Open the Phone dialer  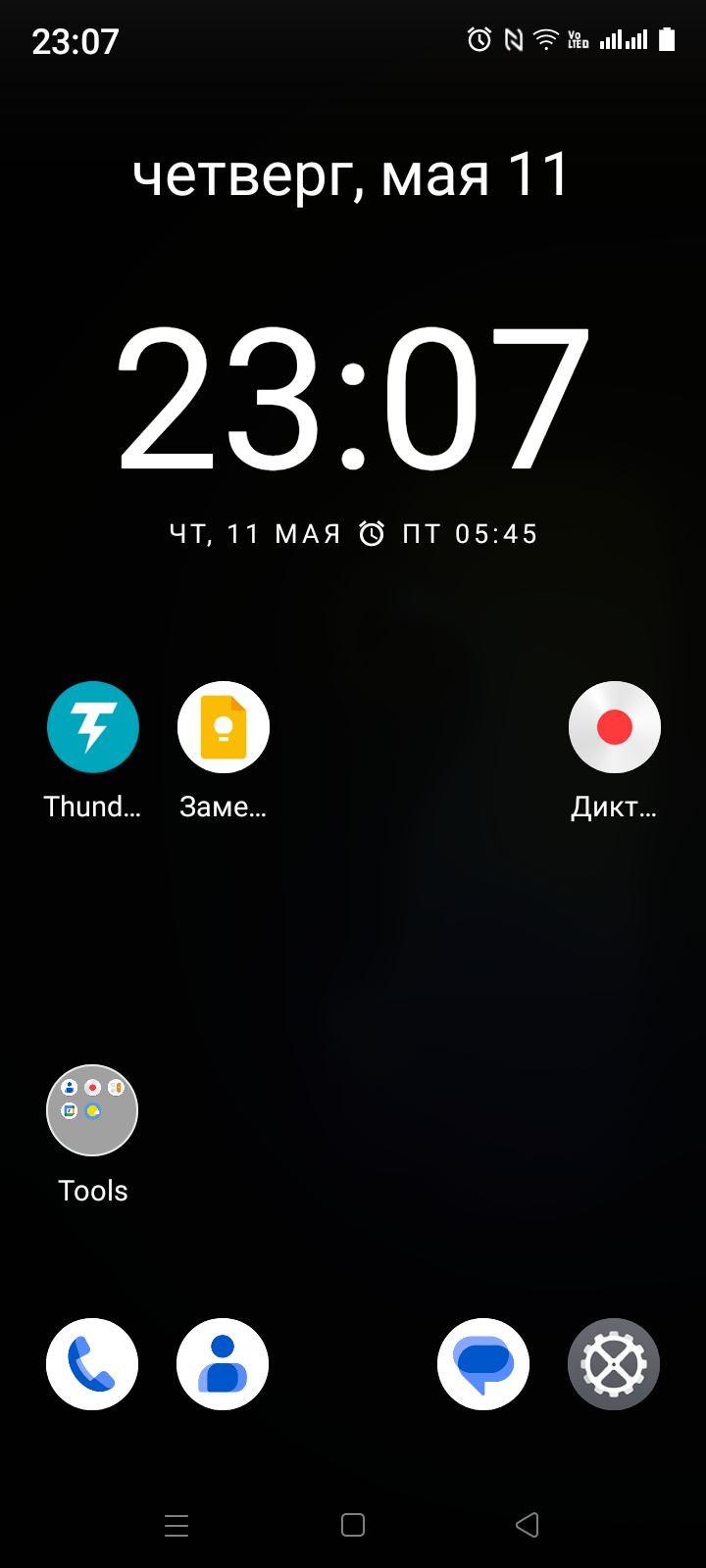pos(92,1364)
